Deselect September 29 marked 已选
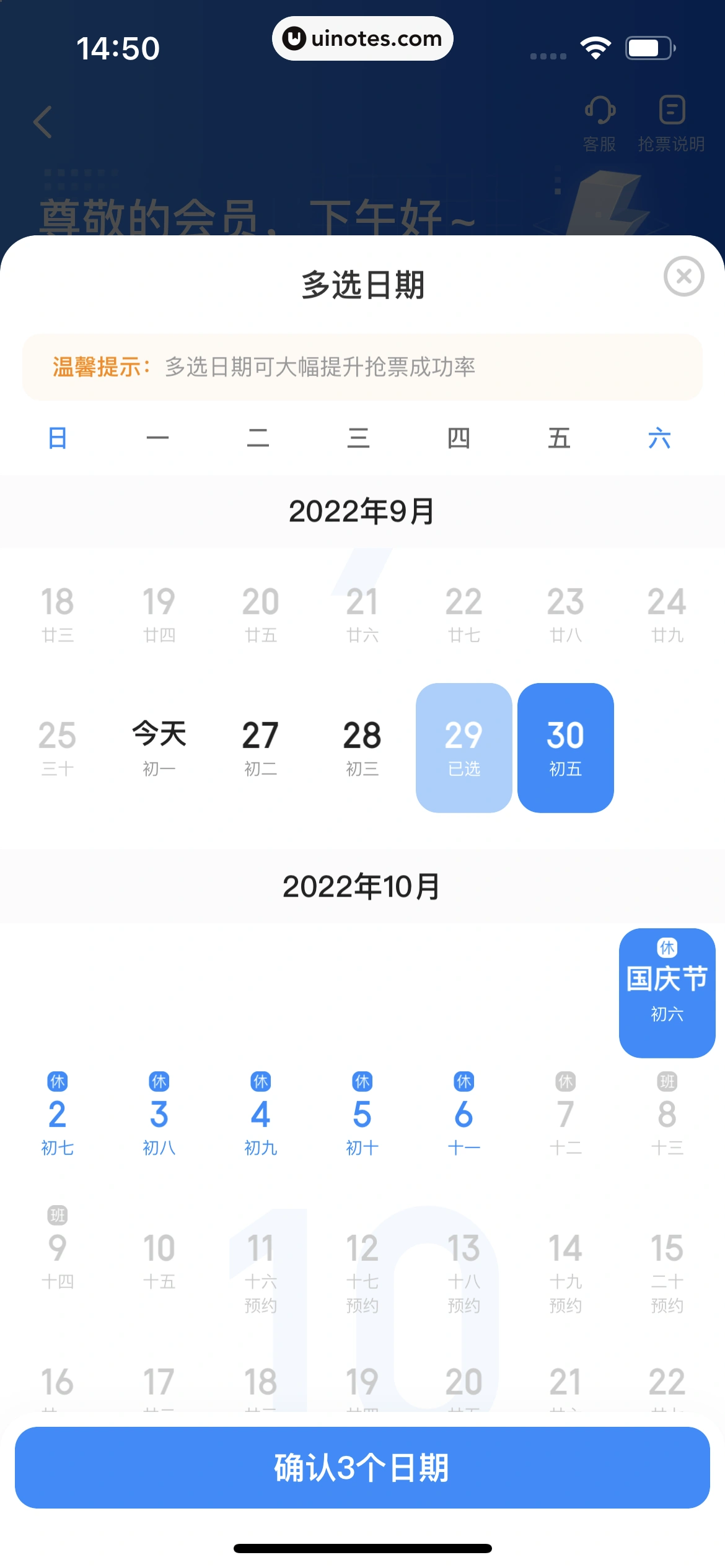 [464, 747]
